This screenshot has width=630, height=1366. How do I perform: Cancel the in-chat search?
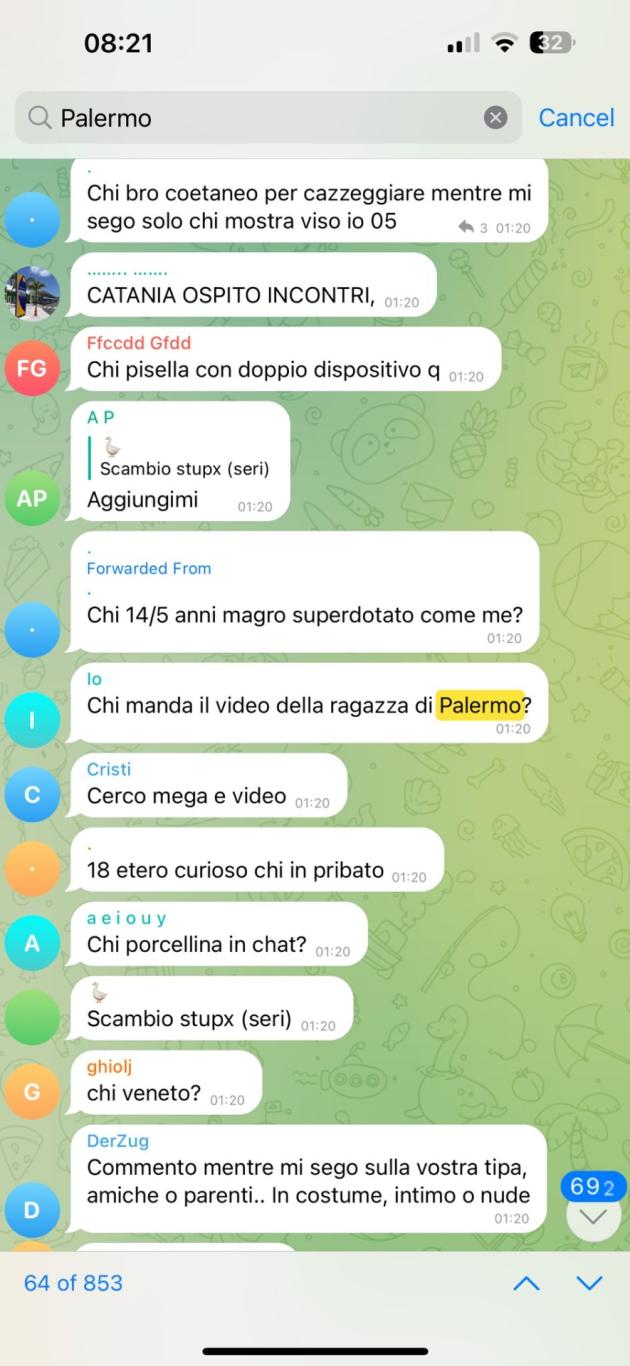[x=576, y=118]
